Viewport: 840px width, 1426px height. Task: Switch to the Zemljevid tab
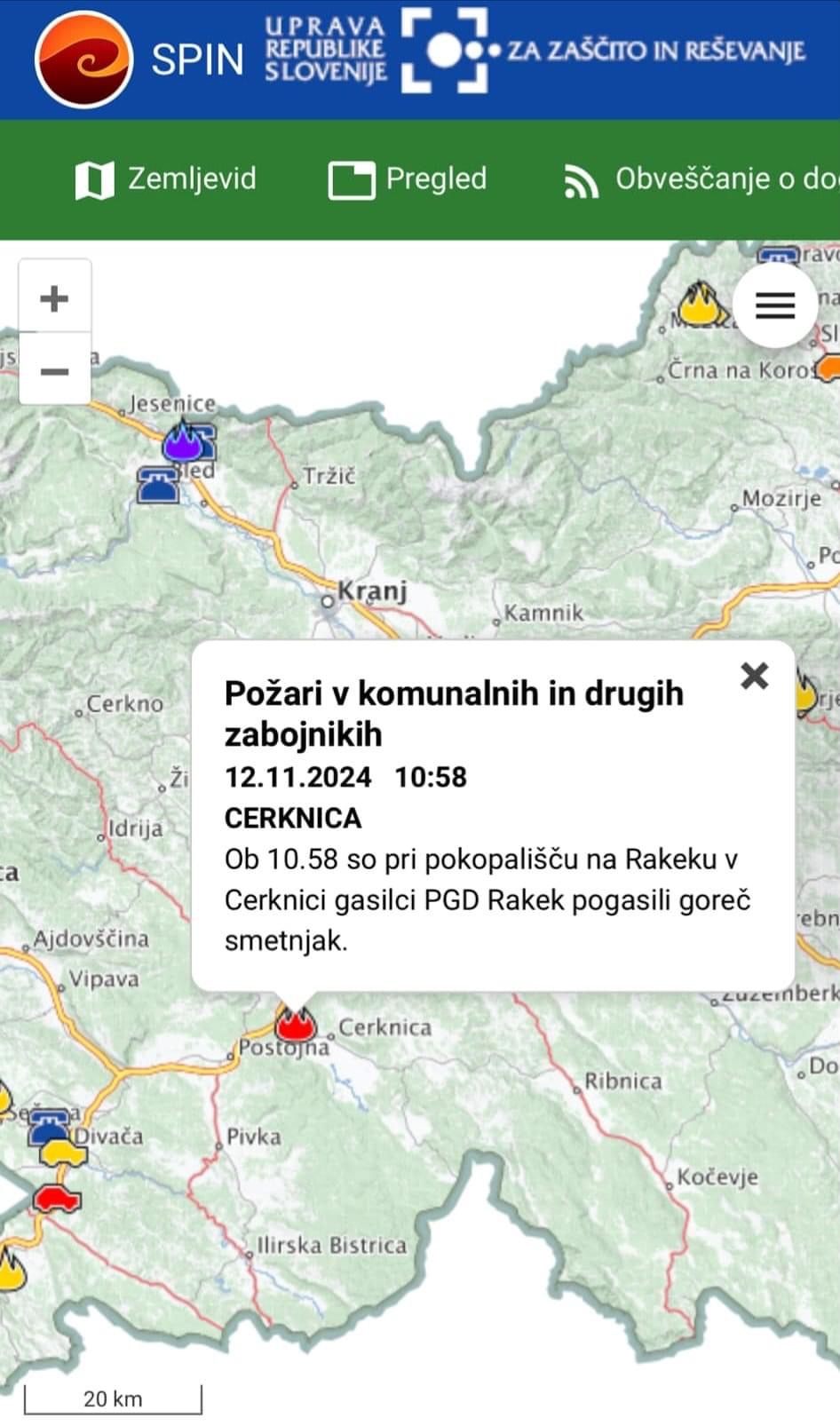166,179
